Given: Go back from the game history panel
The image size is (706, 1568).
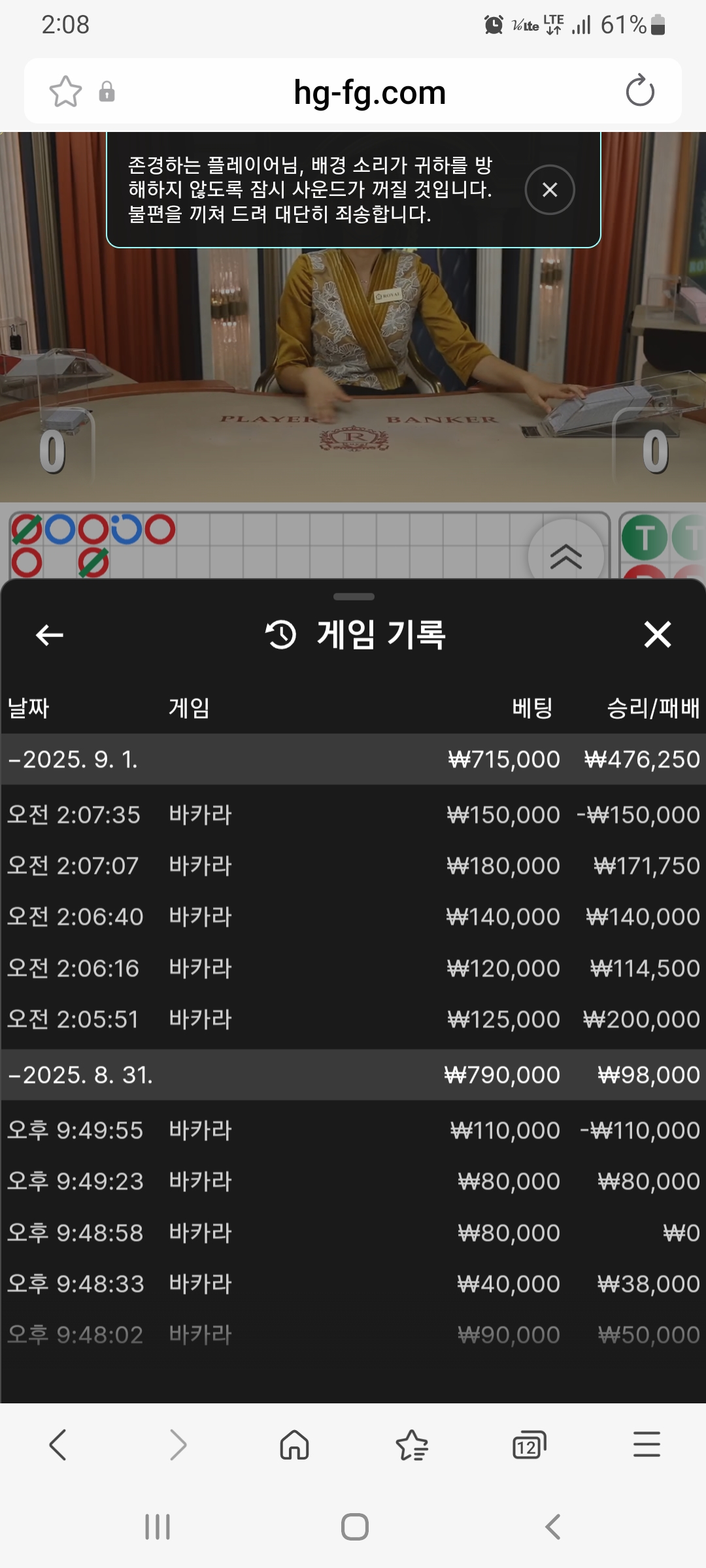Looking at the screenshot, I should click(50, 634).
